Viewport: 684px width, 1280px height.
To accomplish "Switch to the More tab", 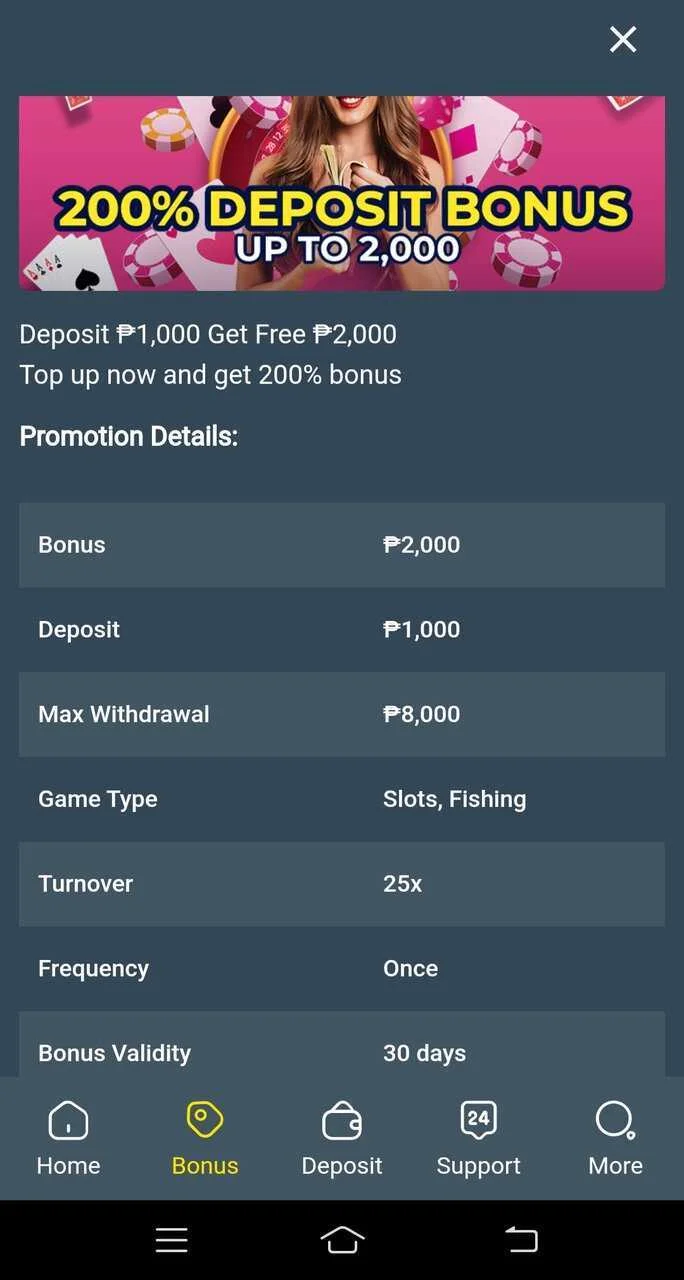I will (x=615, y=1138).
